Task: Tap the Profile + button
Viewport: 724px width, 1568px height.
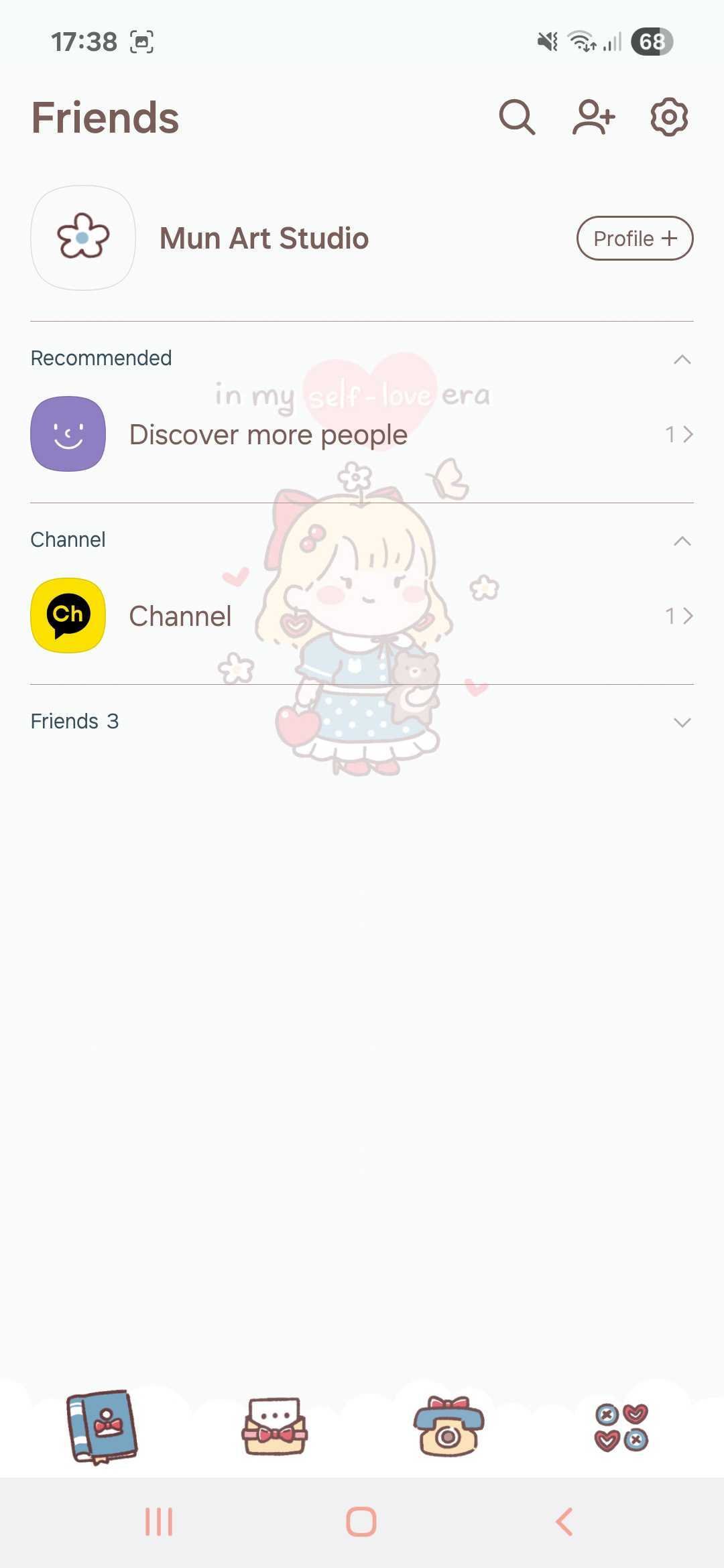Action: click(x=634, y=239)
